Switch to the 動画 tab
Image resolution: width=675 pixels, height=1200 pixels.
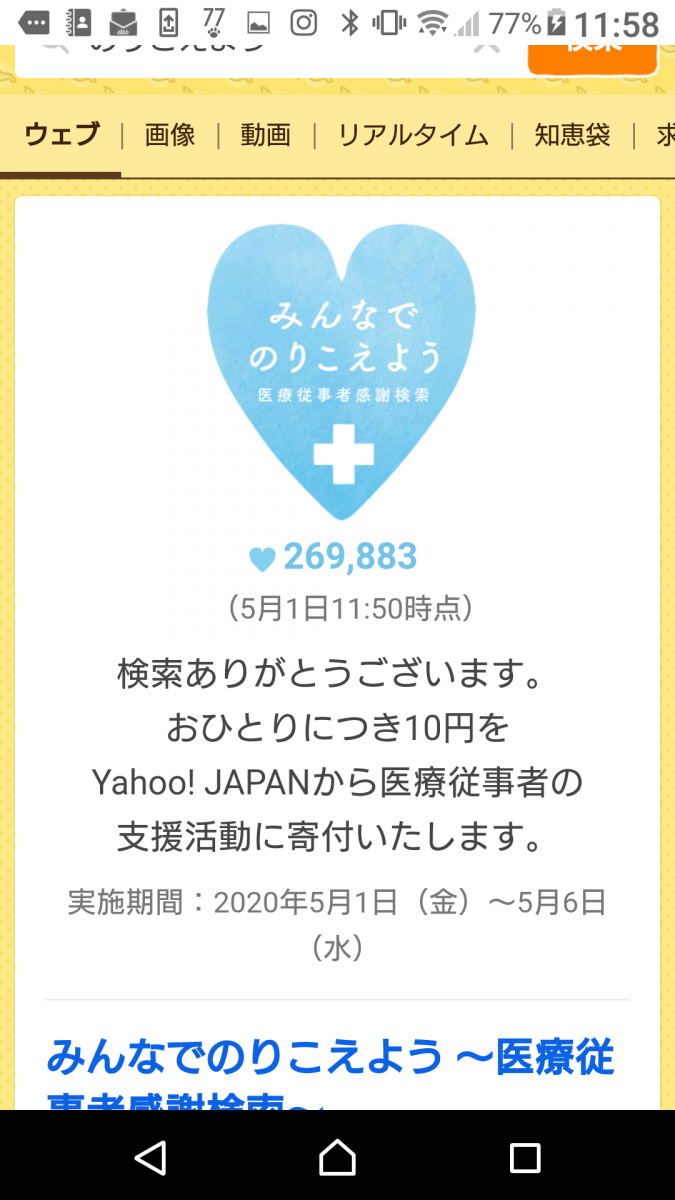pos(265,135)
